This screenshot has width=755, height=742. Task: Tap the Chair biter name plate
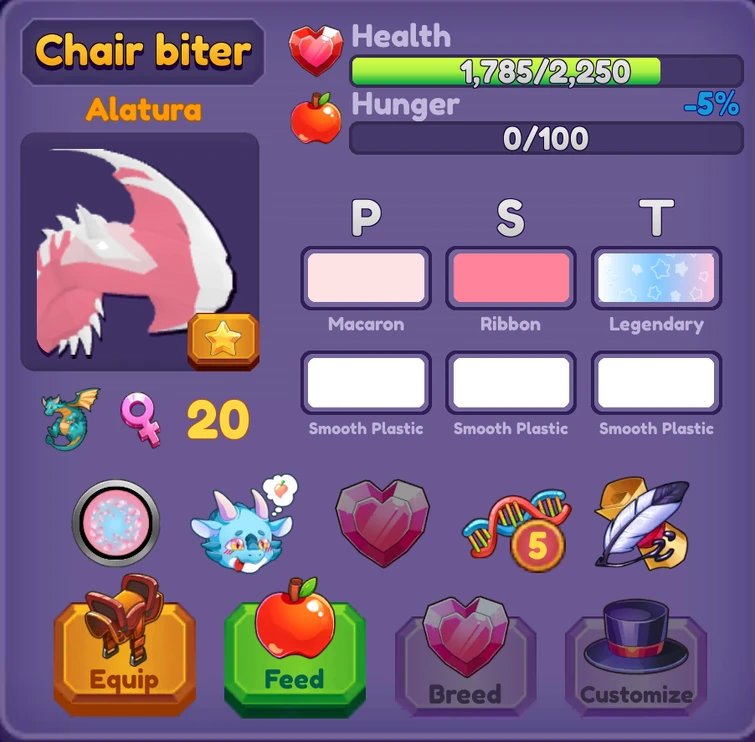point(142,50)
